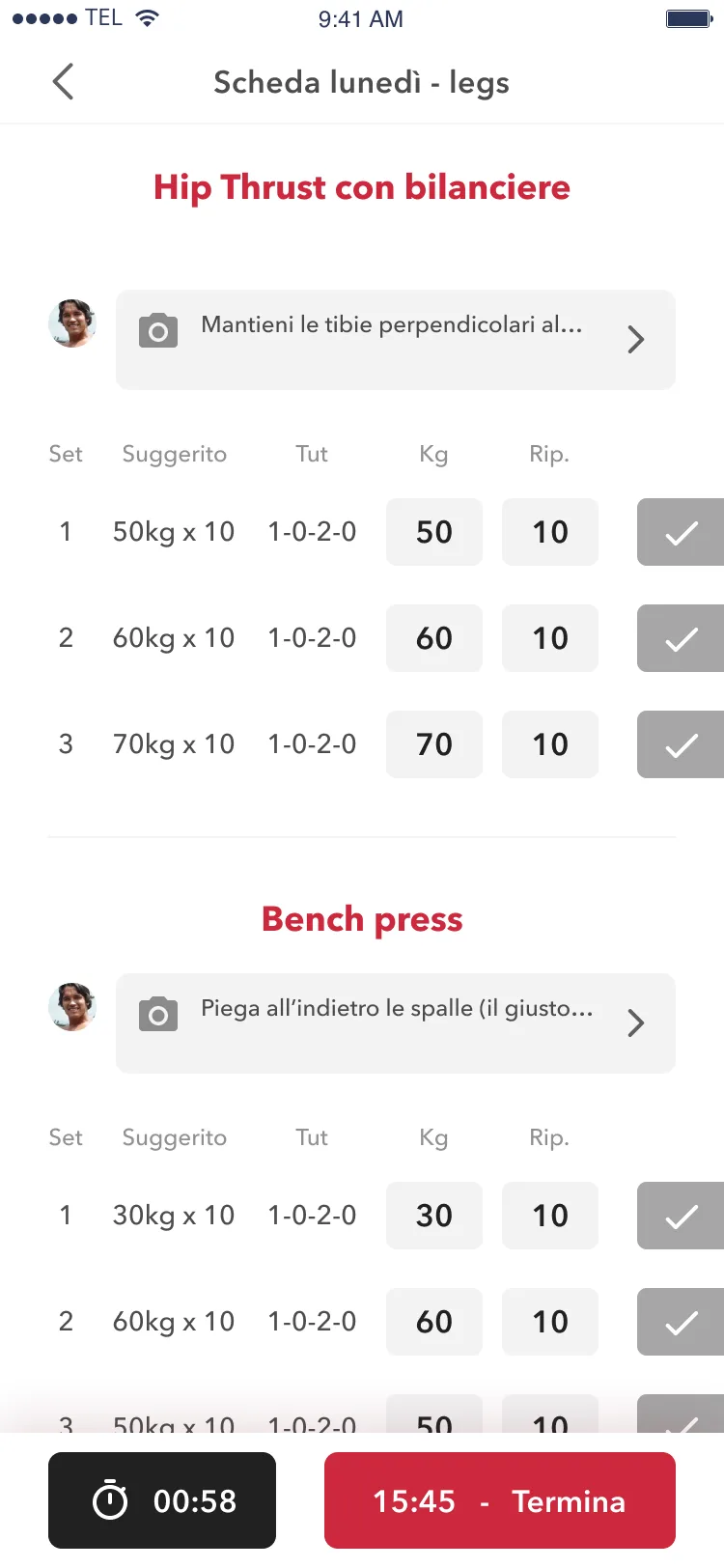Open the trainer's avatar photo near Bench press

click(x=71, y=1007)
